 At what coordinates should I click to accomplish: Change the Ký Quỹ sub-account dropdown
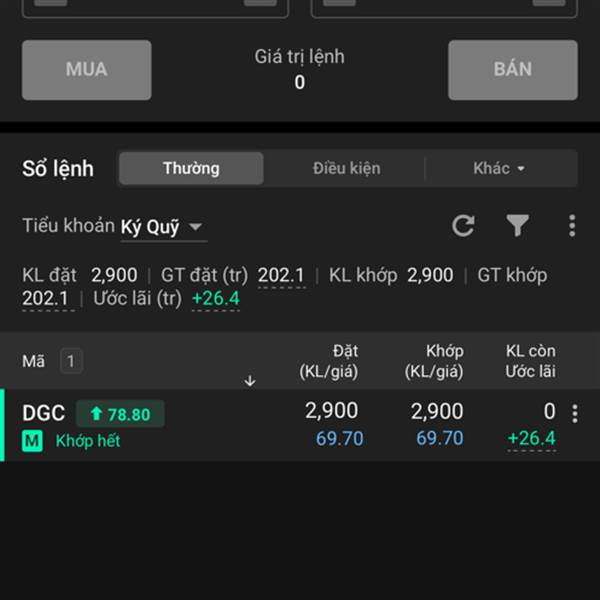pyautogui.click(x=163, y=227)
